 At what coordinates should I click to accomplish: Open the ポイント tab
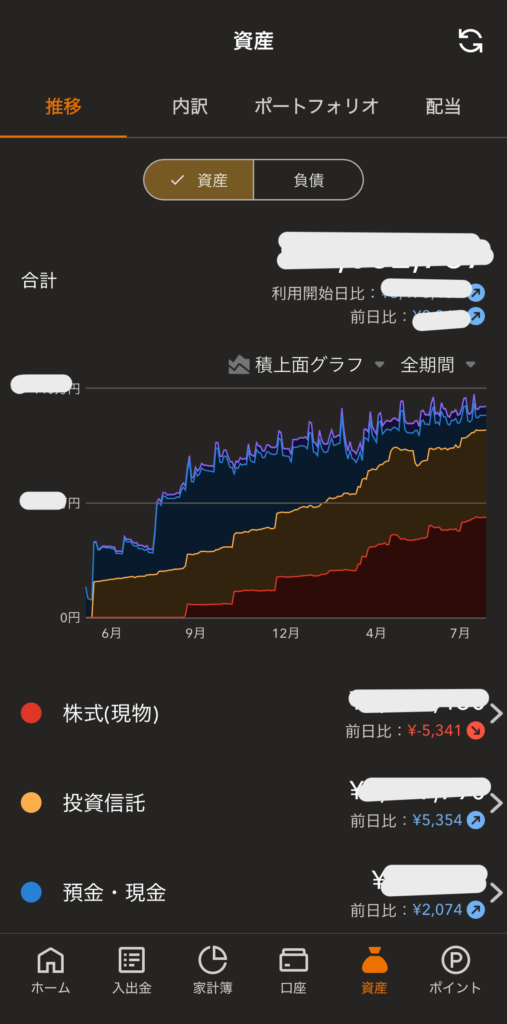pos(455,970)
